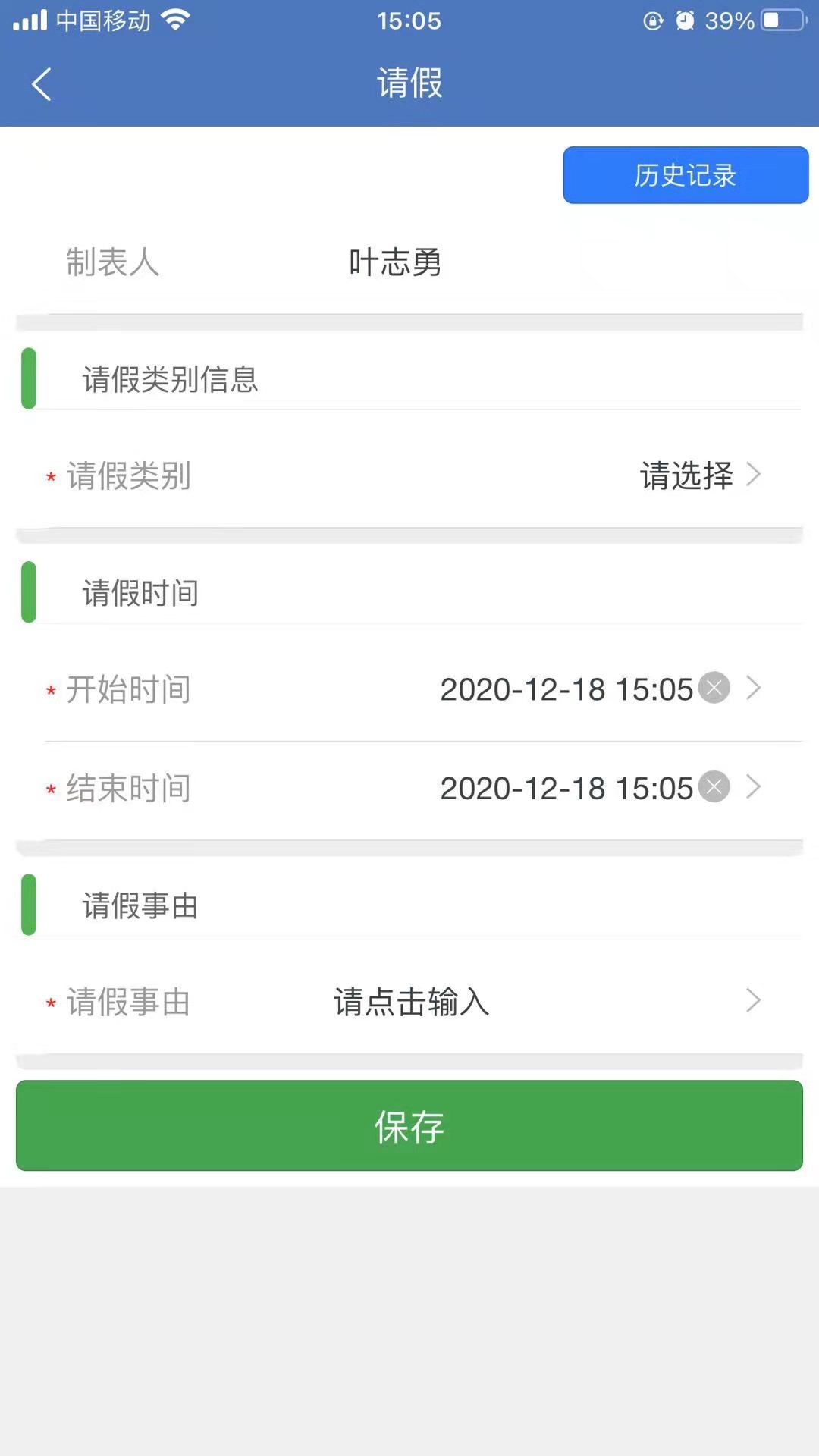Open the 请假事由 entry via its chevron

[754, 1001]
